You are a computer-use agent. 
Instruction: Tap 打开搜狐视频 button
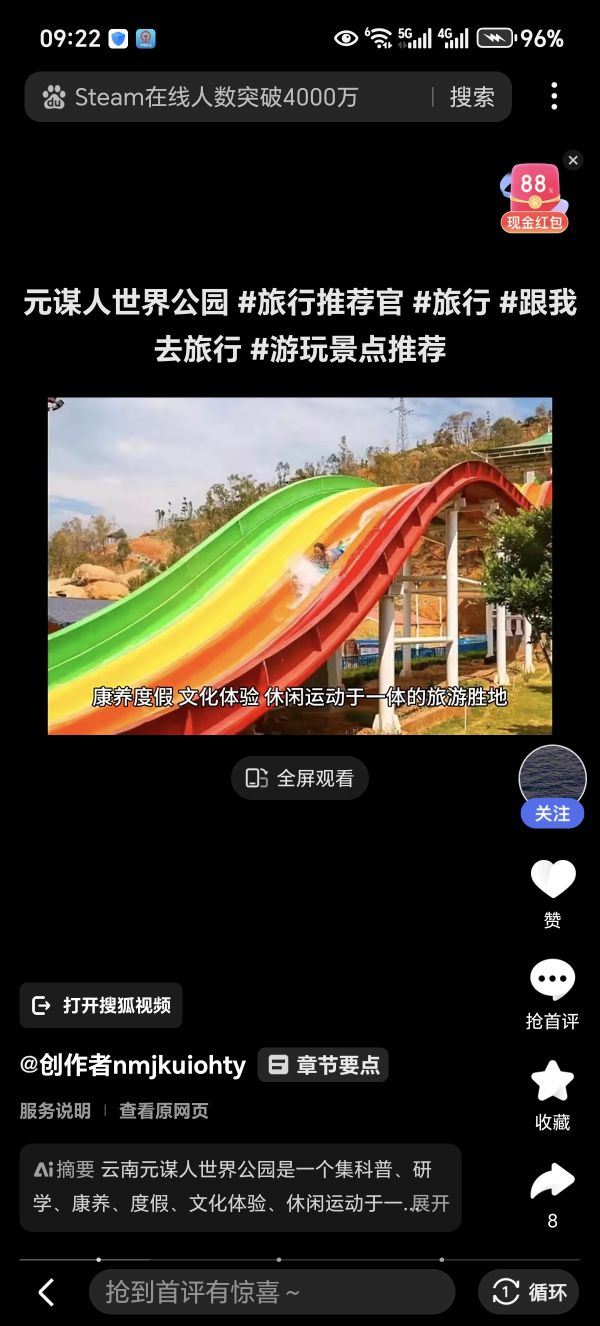click(101, 1005)
